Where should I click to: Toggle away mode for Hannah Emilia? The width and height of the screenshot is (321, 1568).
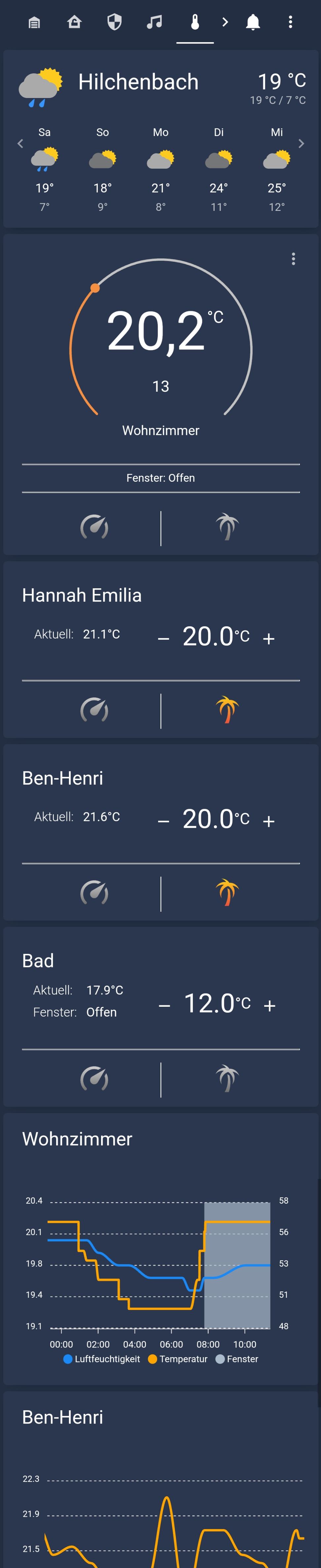pos(227,710)
